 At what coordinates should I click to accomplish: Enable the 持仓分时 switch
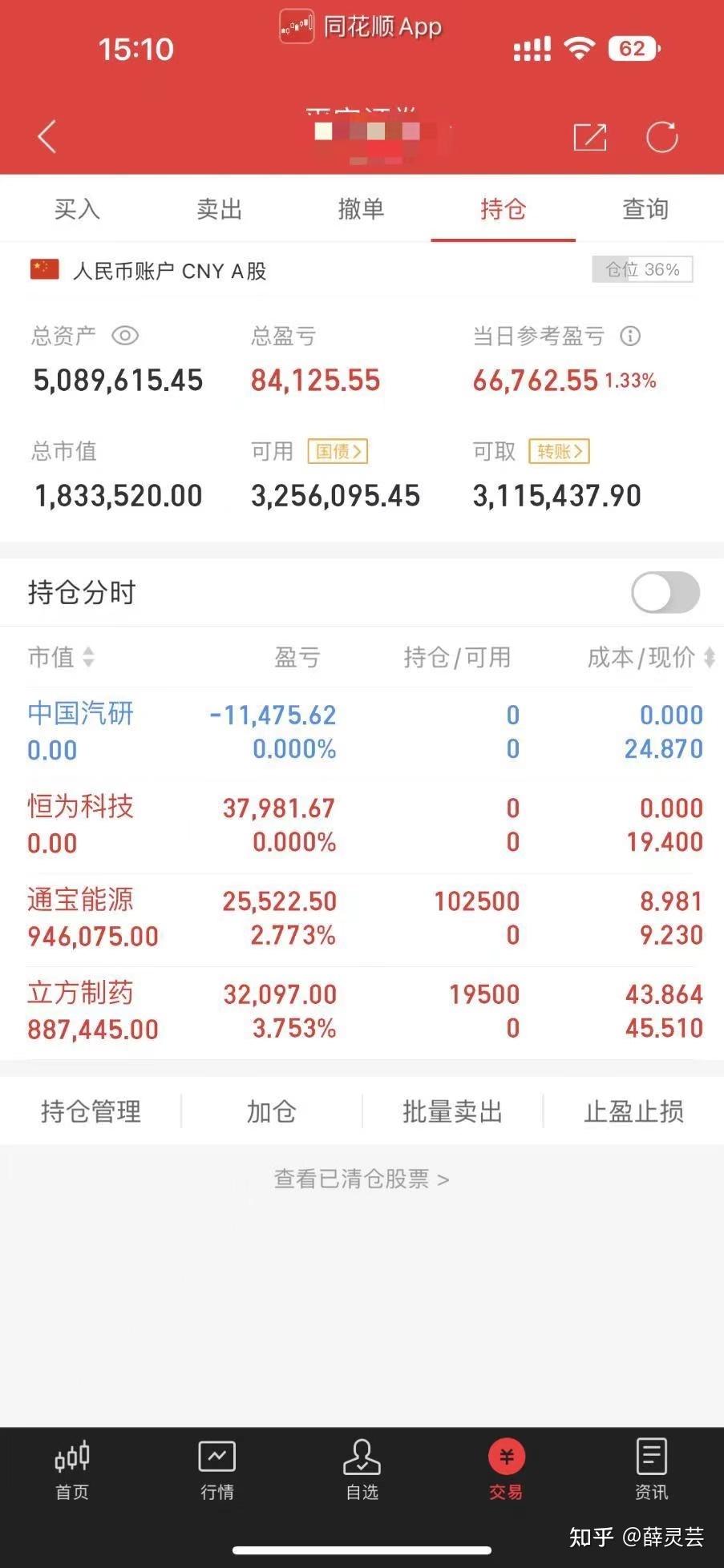(665, 592)
